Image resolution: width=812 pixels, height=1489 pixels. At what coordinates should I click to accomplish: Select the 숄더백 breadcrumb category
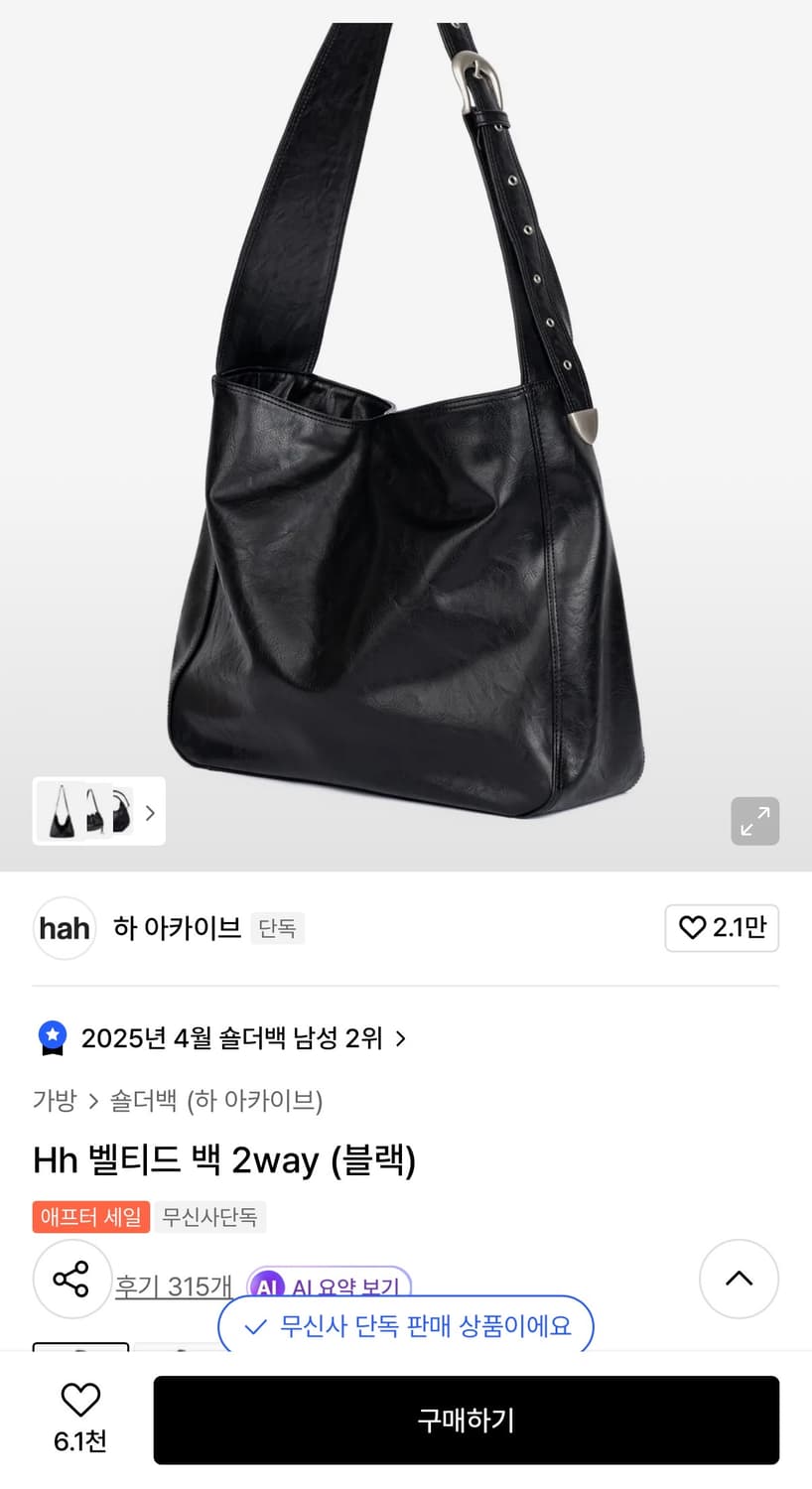point(139,1101)
